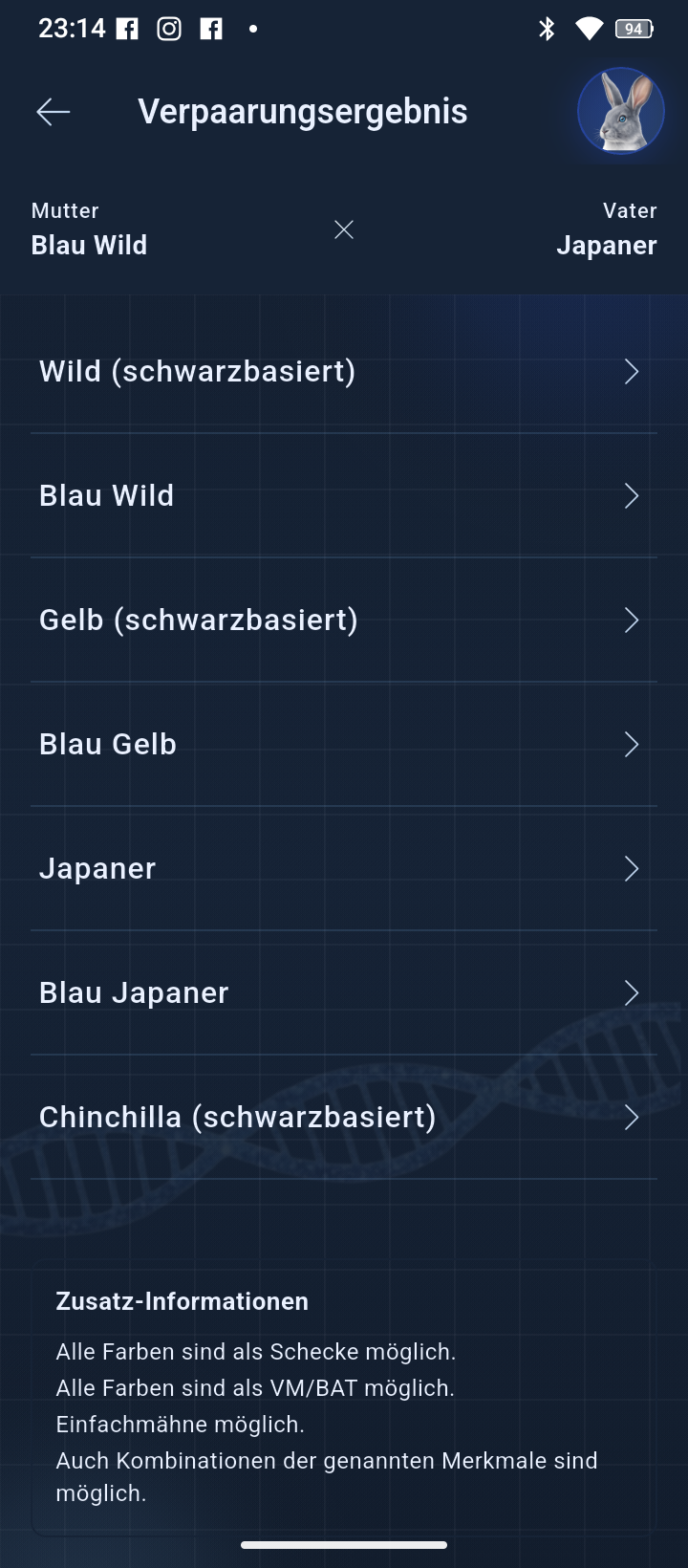Screen dimensions: 688x1568
Task: Tap the Zusatz-Informationen panel
Action: tap(344, 1386)
